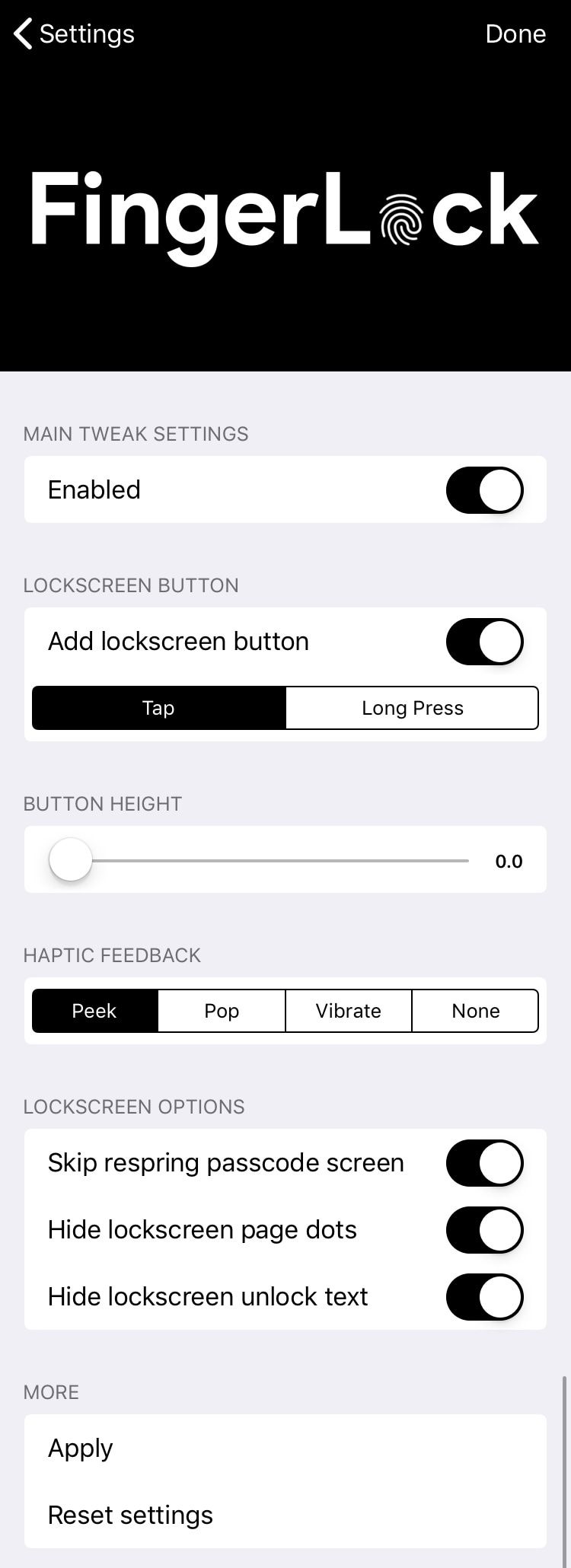Viewport: 571px width, 1568px height.
Task: Switch to Long Press activation
Action: pos(412,708)
